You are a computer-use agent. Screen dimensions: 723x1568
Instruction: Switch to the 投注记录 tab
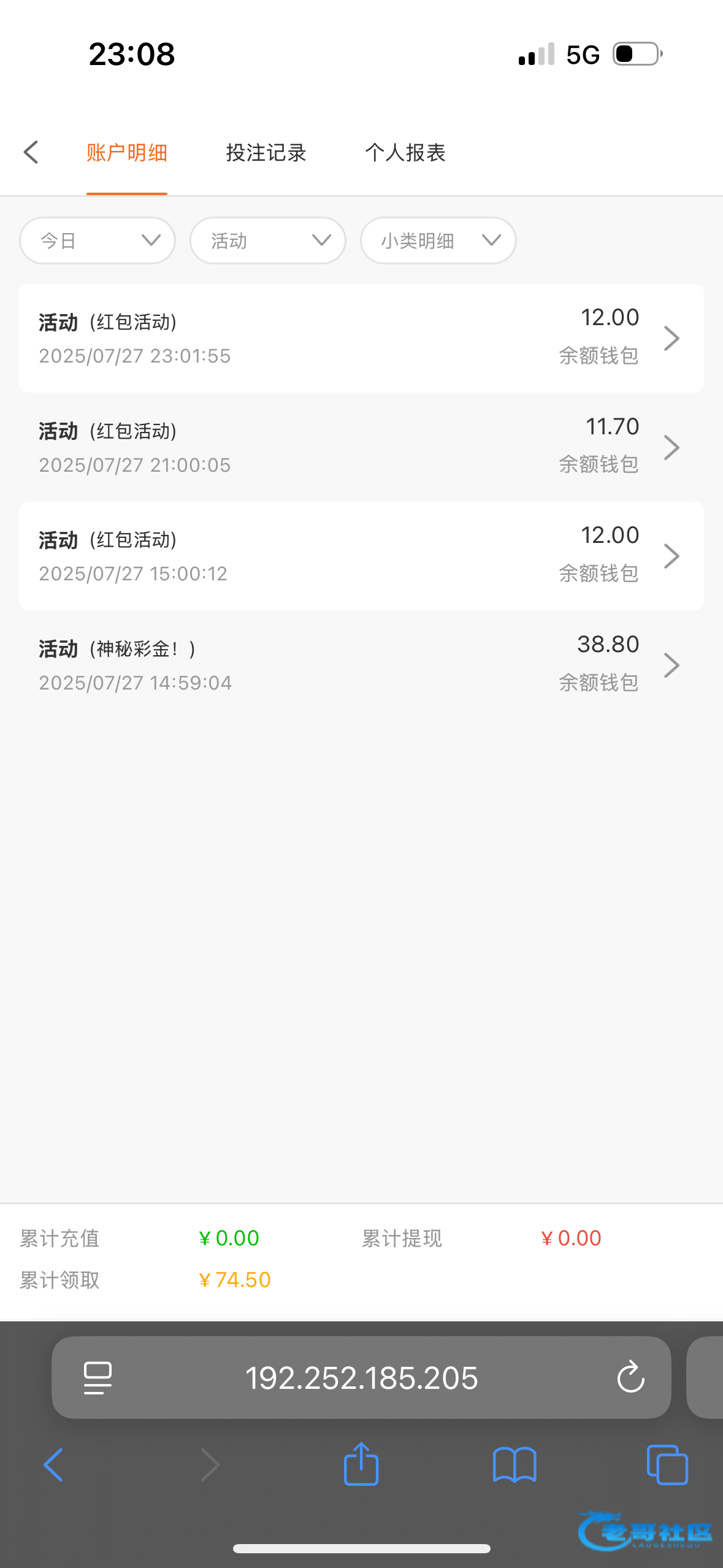266,152
